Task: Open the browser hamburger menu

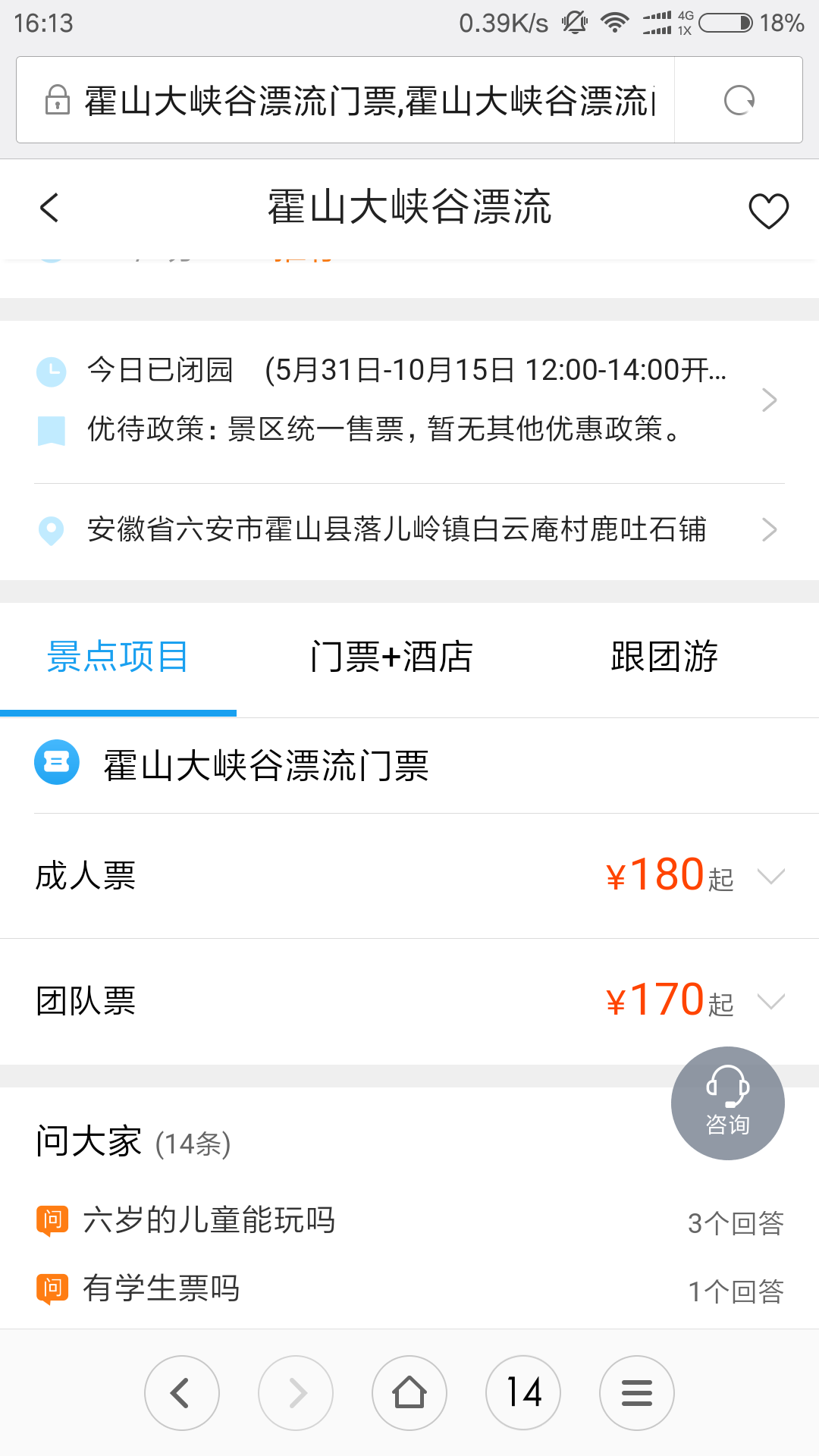Action: tap(637, 1393)
